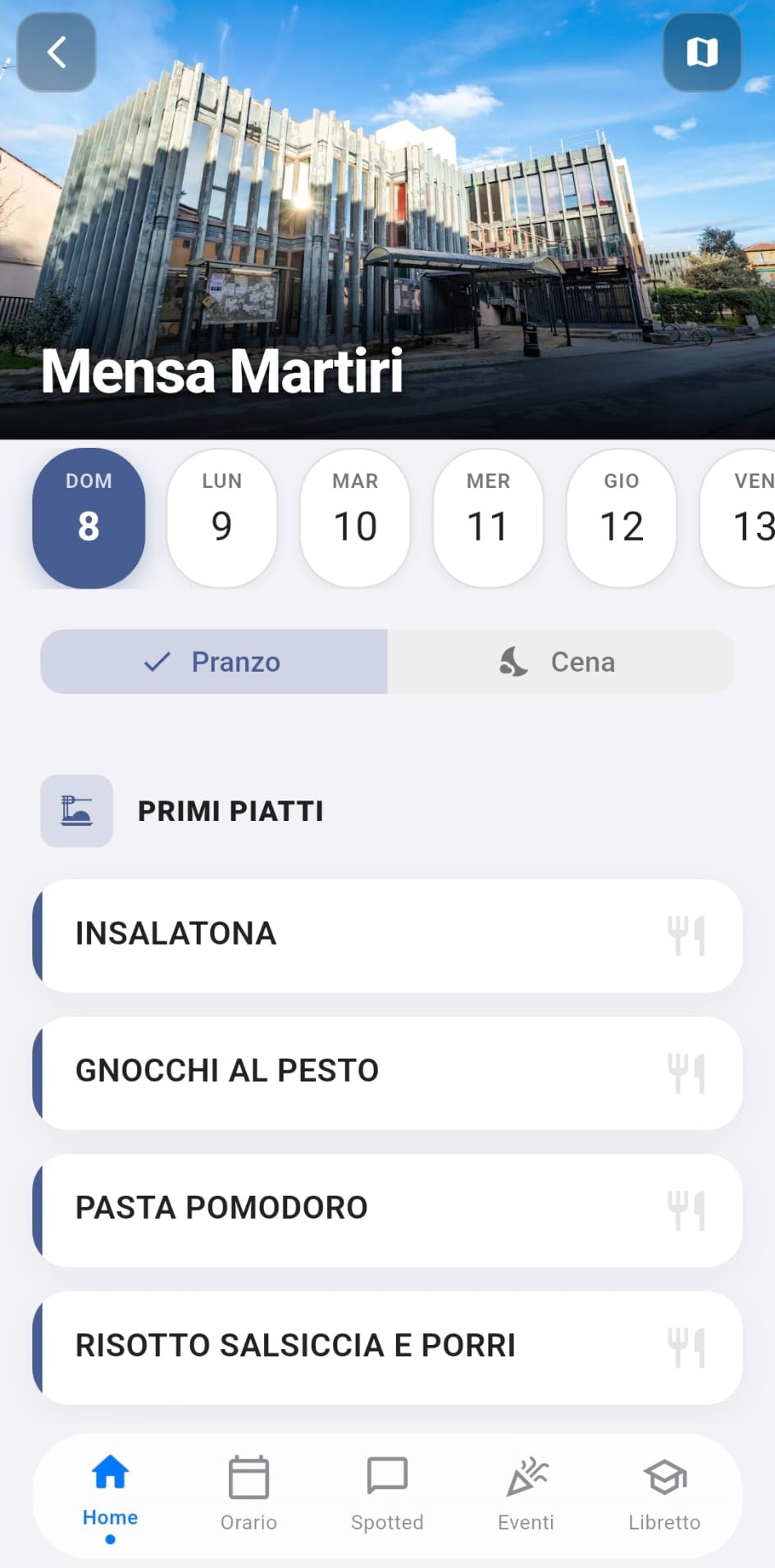The height and width of the screenshot is (1568, 775).
Task: Select Wednesday 11 menu date
Action: tap(488, 517)
